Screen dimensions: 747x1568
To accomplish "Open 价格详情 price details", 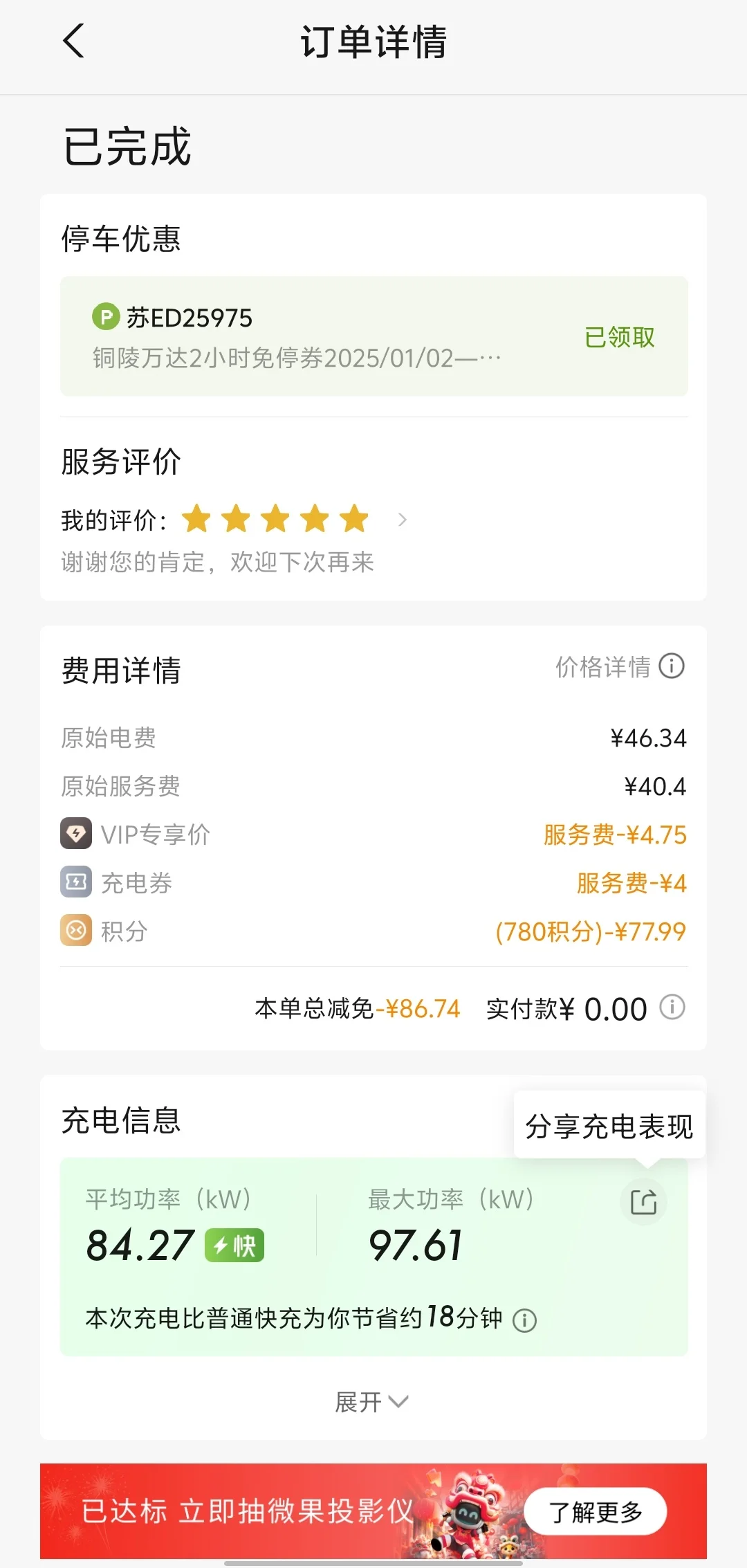I will click(620, 667).
